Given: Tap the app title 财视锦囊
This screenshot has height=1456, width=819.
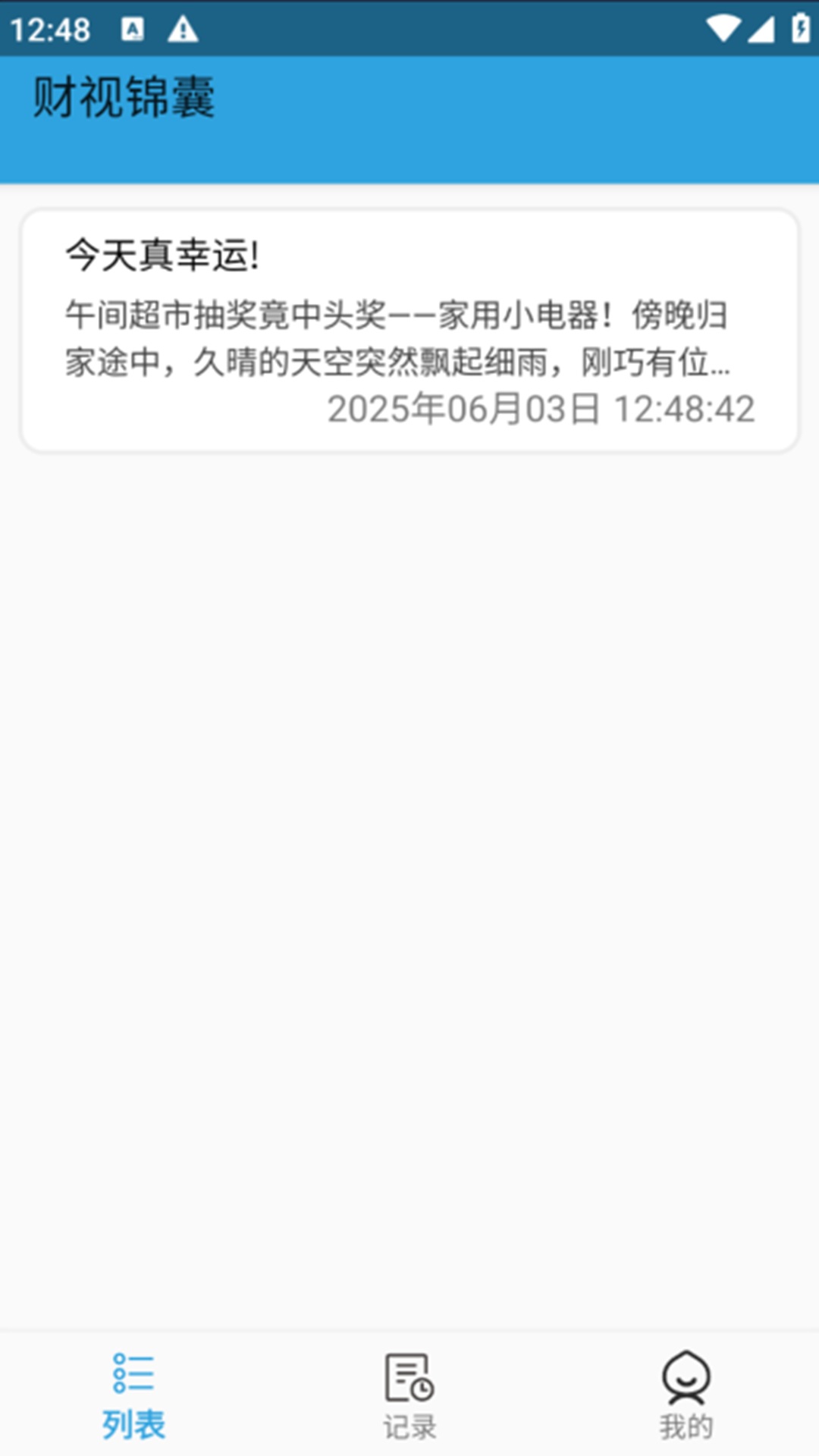Looking at the screenshot, I should (124, 97).
